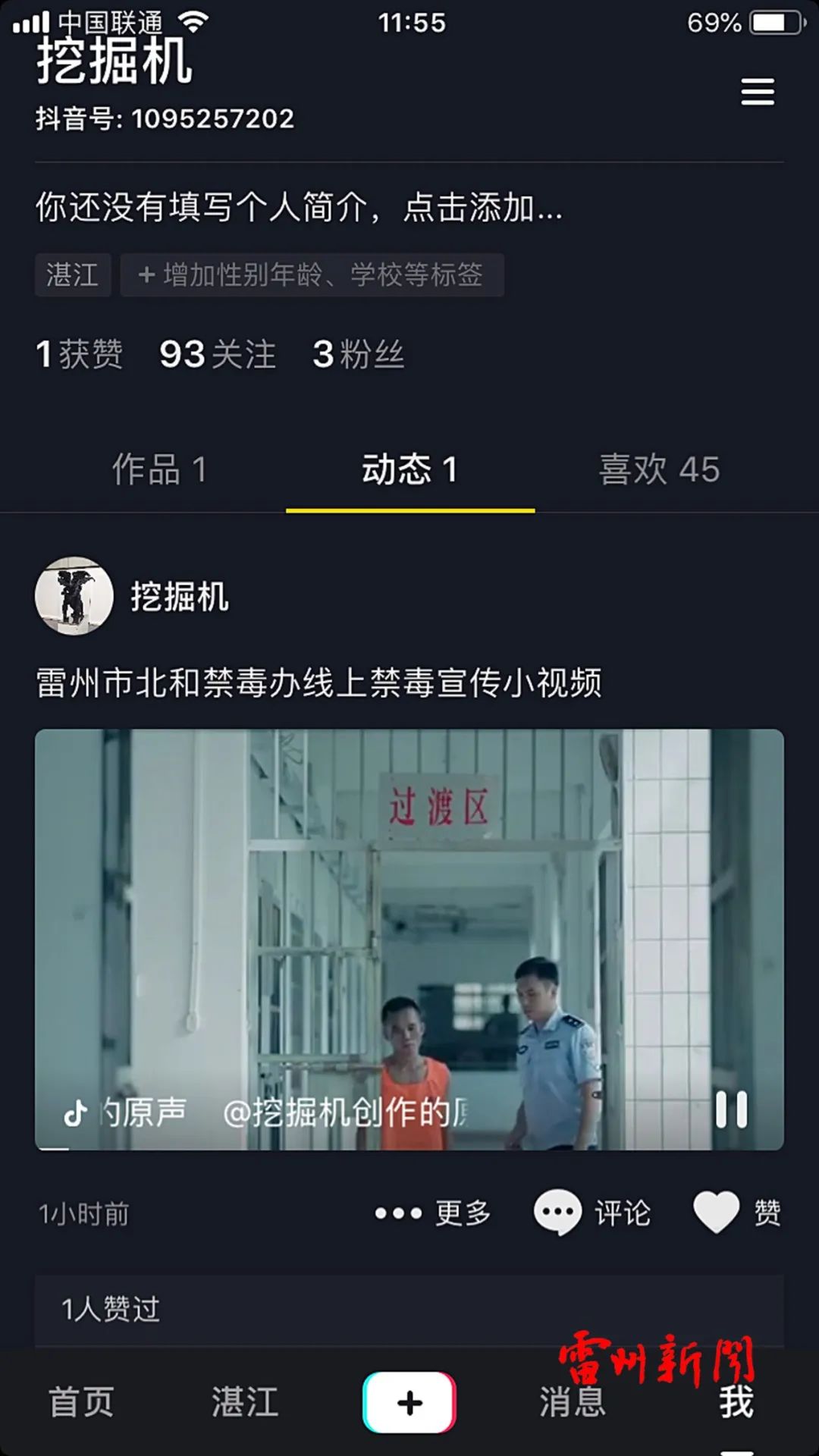Screen dimensions: 819x1456
Task: Open the 消息 messages tab
Action: pyautogui.click(x=573, y=1402)
